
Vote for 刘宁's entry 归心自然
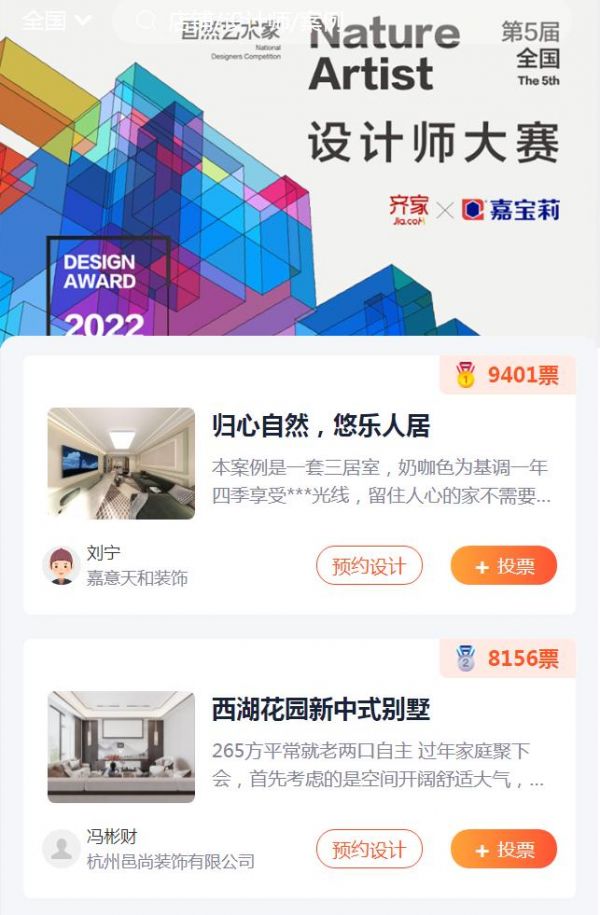pyautogui.click(x=503, y=566)
